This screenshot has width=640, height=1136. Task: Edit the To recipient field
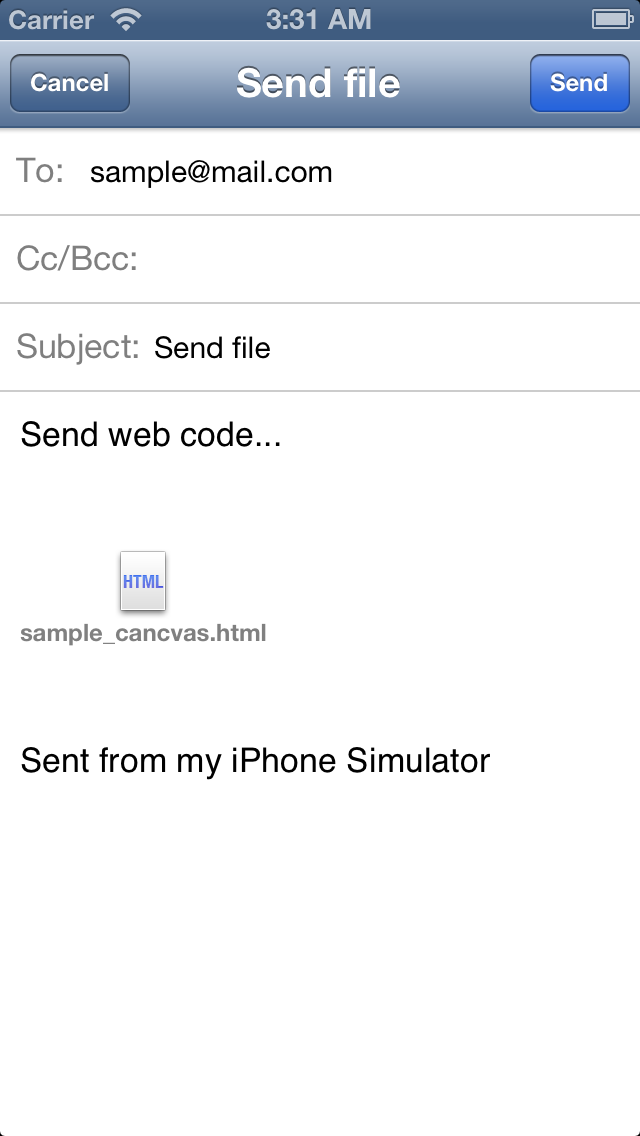click(x=320, y=172)
